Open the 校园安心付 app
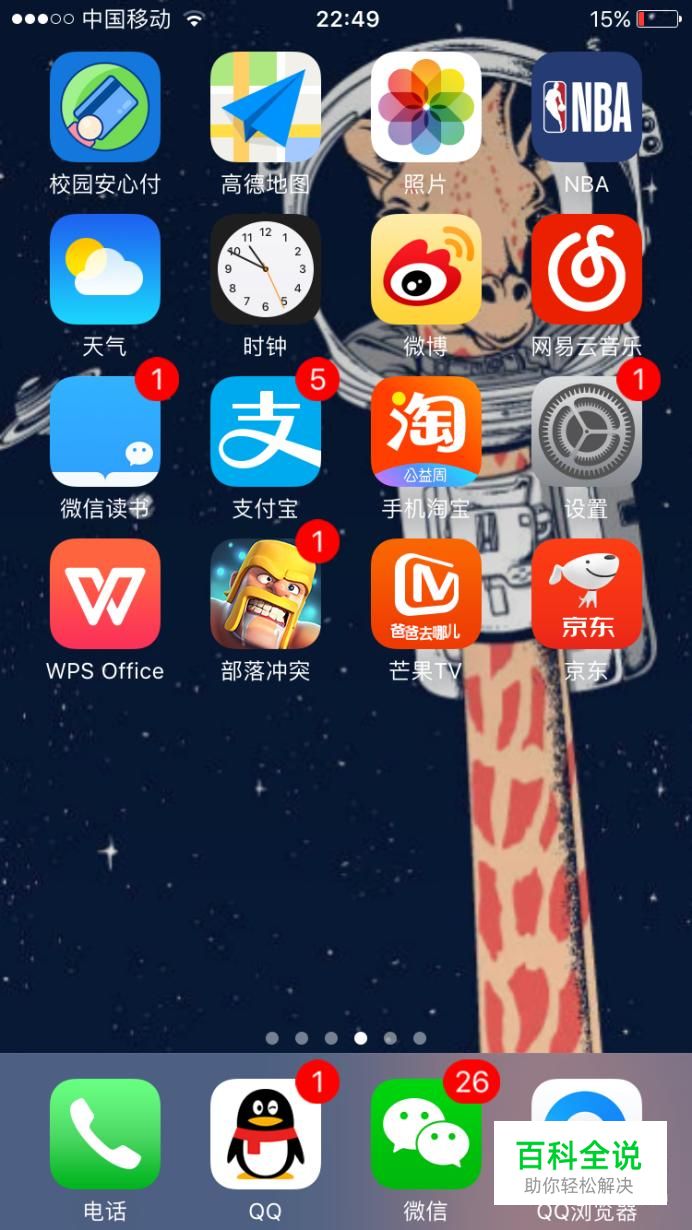This screenshot has height=1230, width=692. coord(105,107)
